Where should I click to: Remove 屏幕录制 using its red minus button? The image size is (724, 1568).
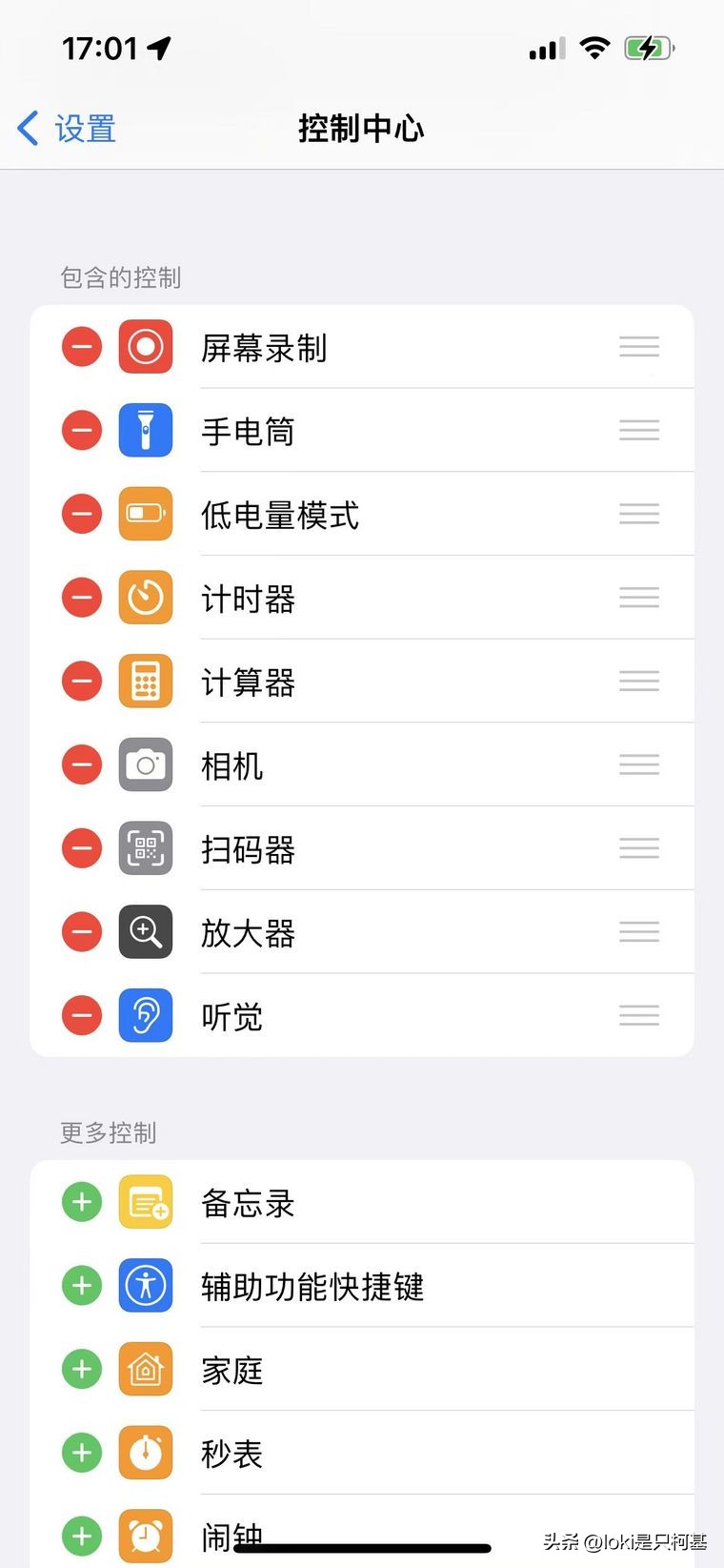coord(81,347)
